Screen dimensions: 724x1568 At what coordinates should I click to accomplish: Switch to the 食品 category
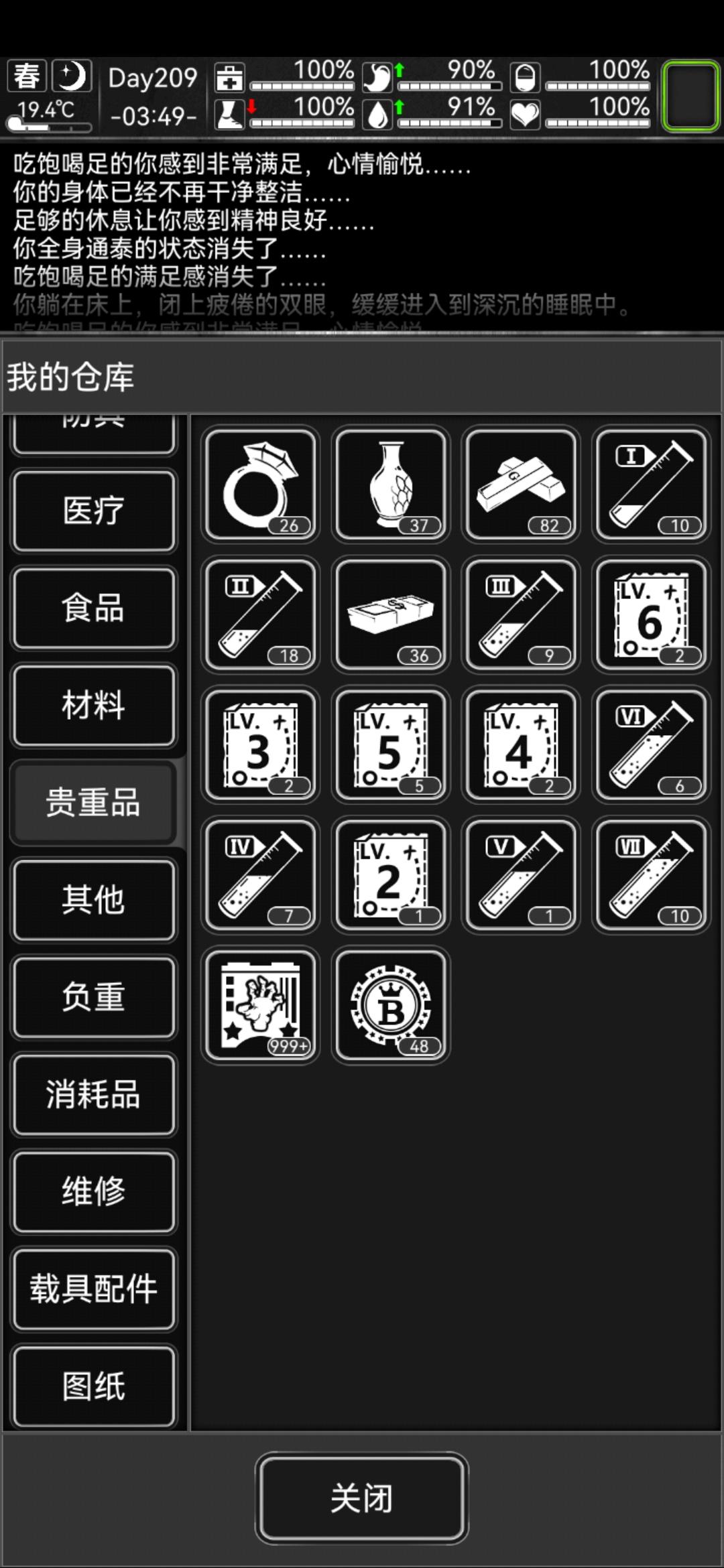[x=94, y=606]
